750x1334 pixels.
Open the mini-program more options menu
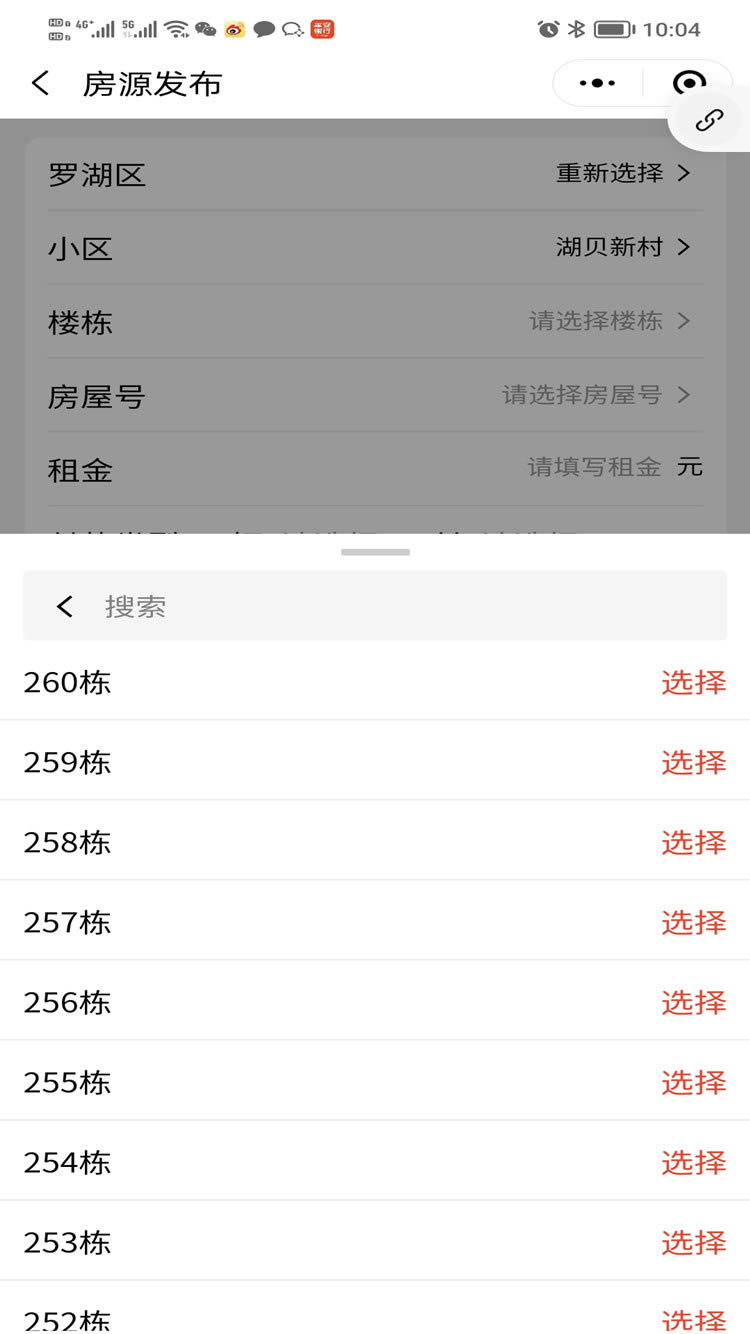(x=597, y=83)
